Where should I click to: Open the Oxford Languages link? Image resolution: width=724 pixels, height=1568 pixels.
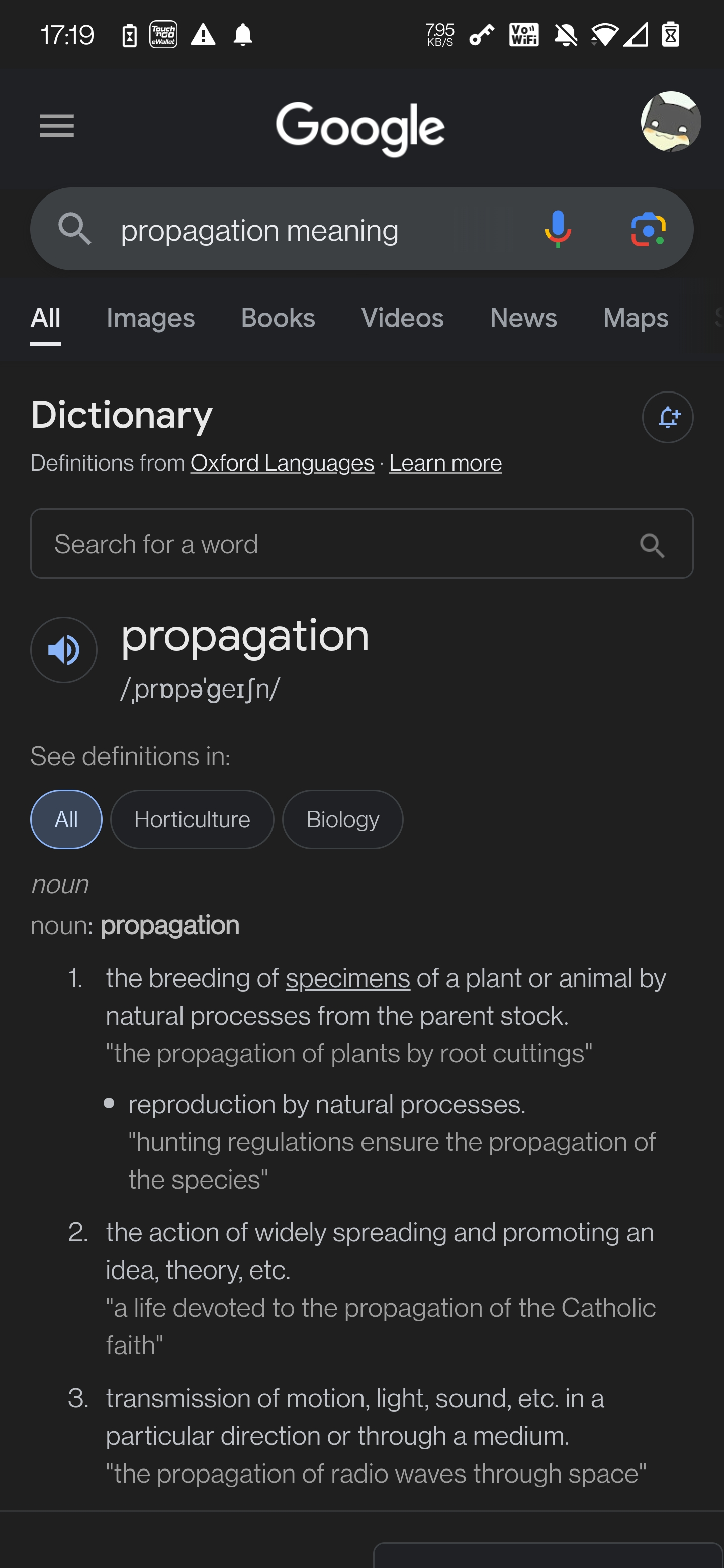282,463
